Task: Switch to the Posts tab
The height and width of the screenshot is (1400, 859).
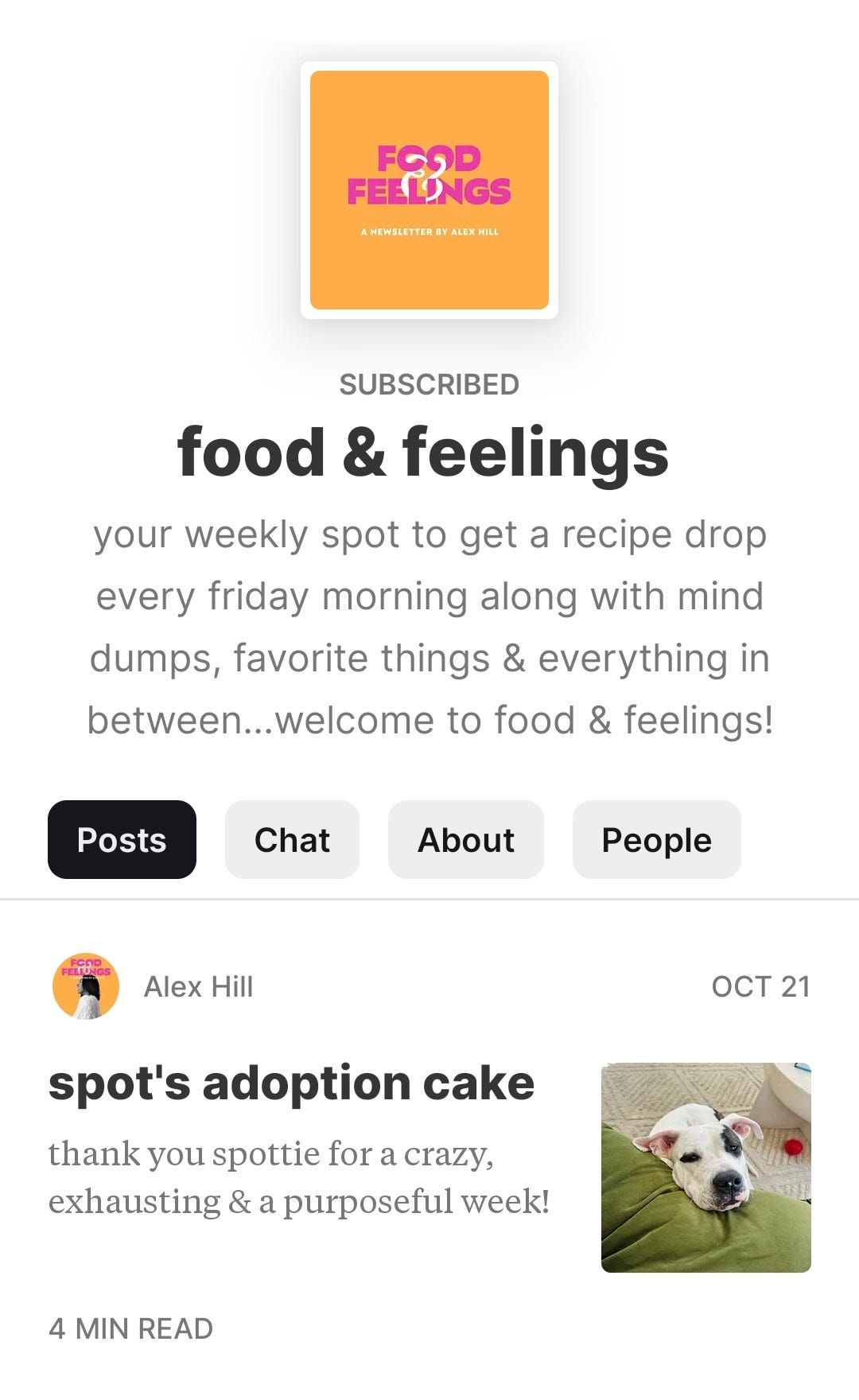Action: tap(122, 840)
